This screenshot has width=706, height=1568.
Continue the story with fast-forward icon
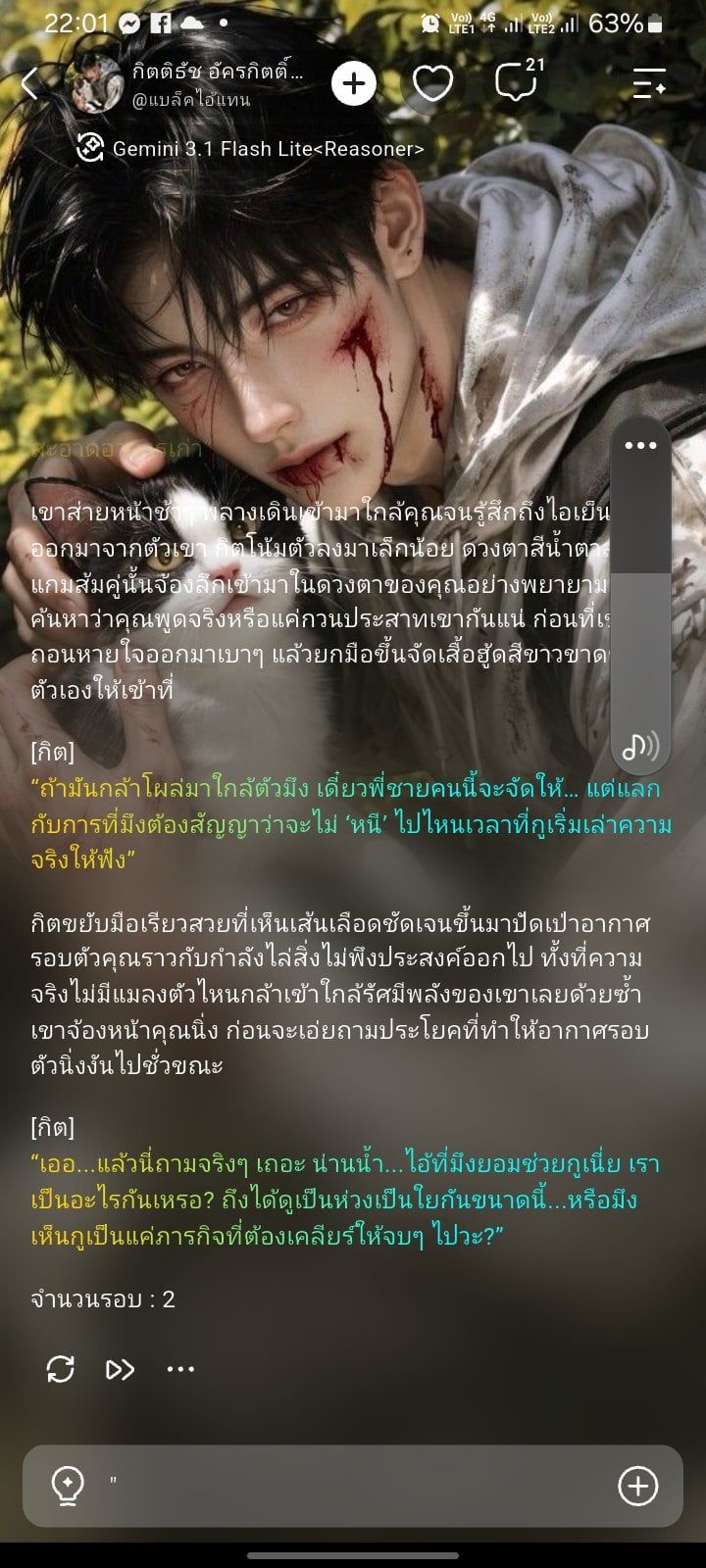tap(120, 1369)
